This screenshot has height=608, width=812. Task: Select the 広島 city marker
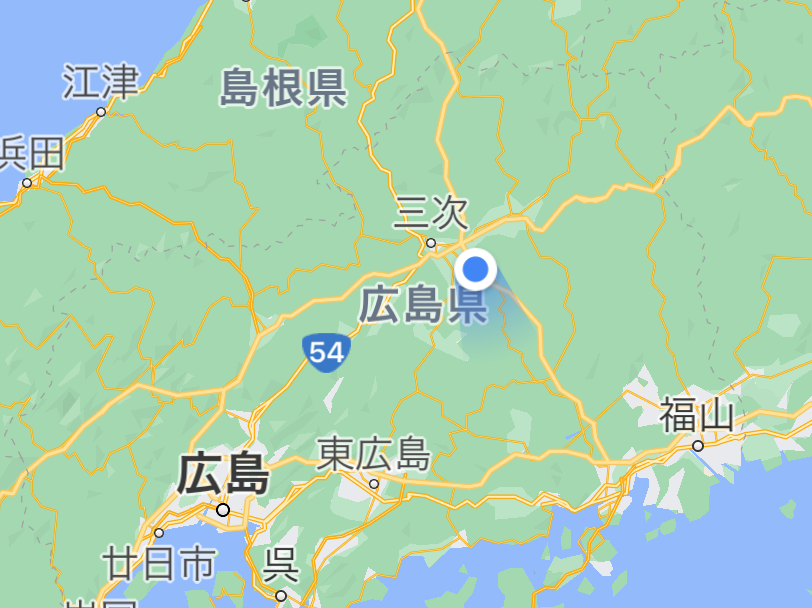pos(223,510)
